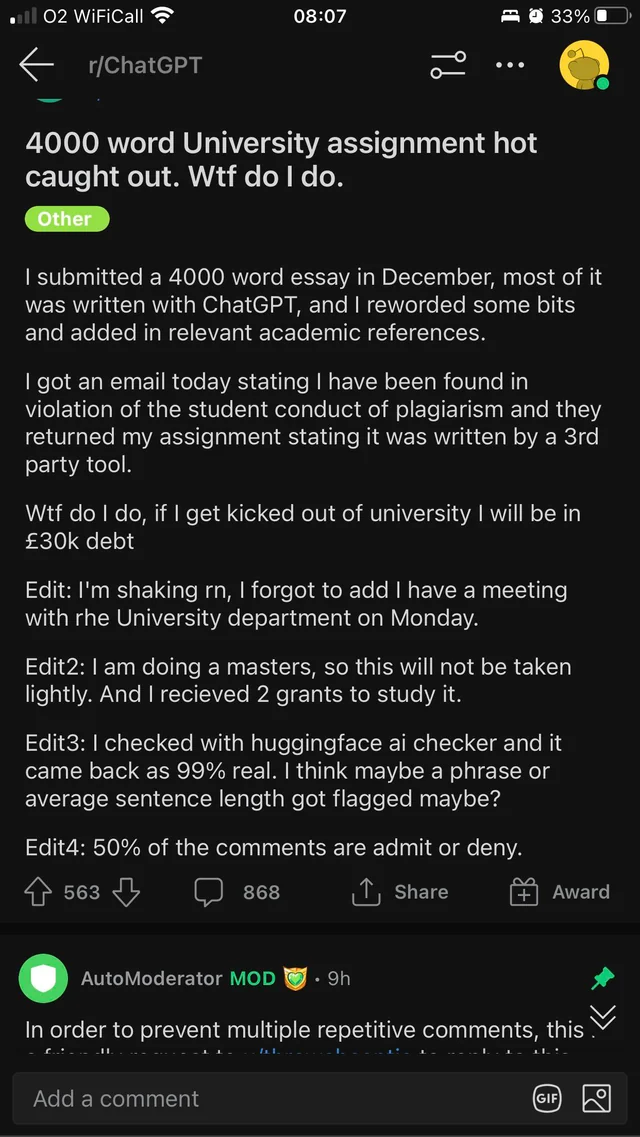The image size is (640, 1137).
Task: Open AutoModerator's profile
Action: tap(151, 978)
